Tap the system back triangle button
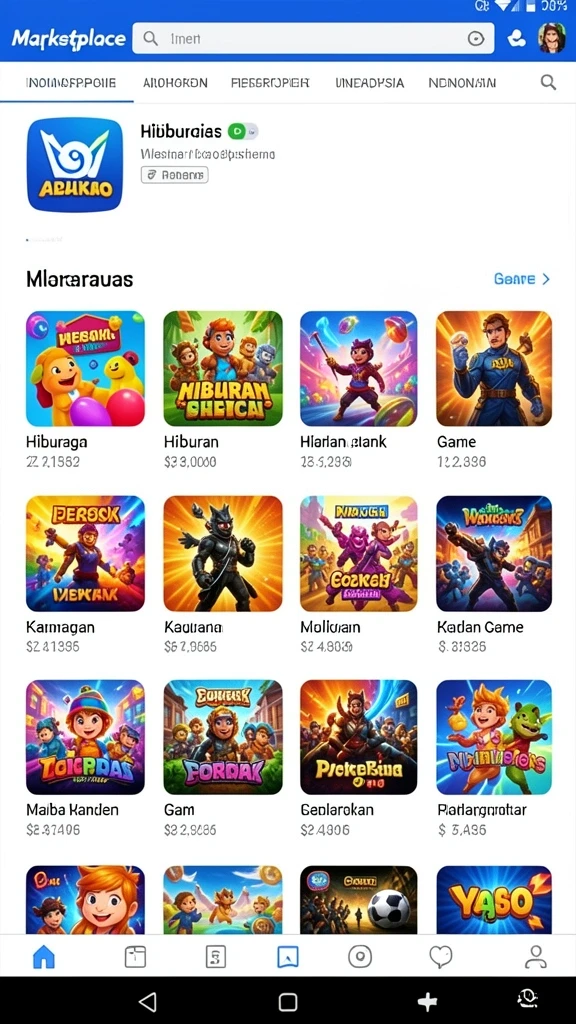The height and width of the screenshot is (1024, 576). 148,1001
